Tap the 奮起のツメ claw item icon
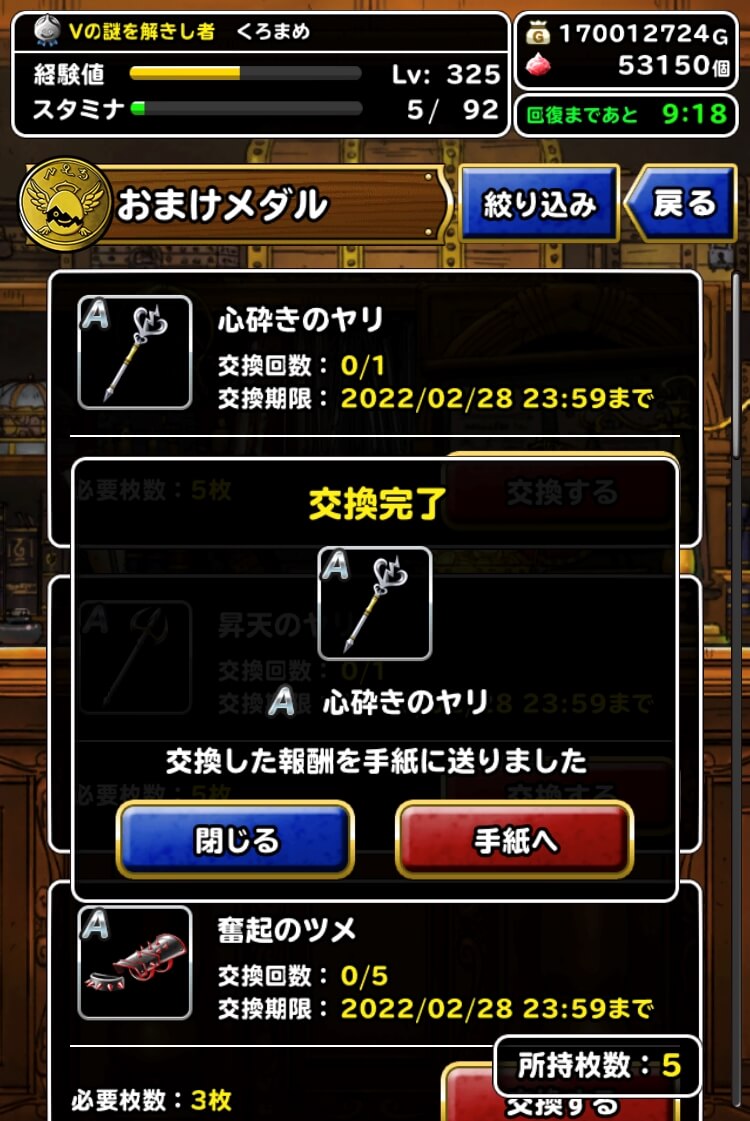 [x=135, y=963]
